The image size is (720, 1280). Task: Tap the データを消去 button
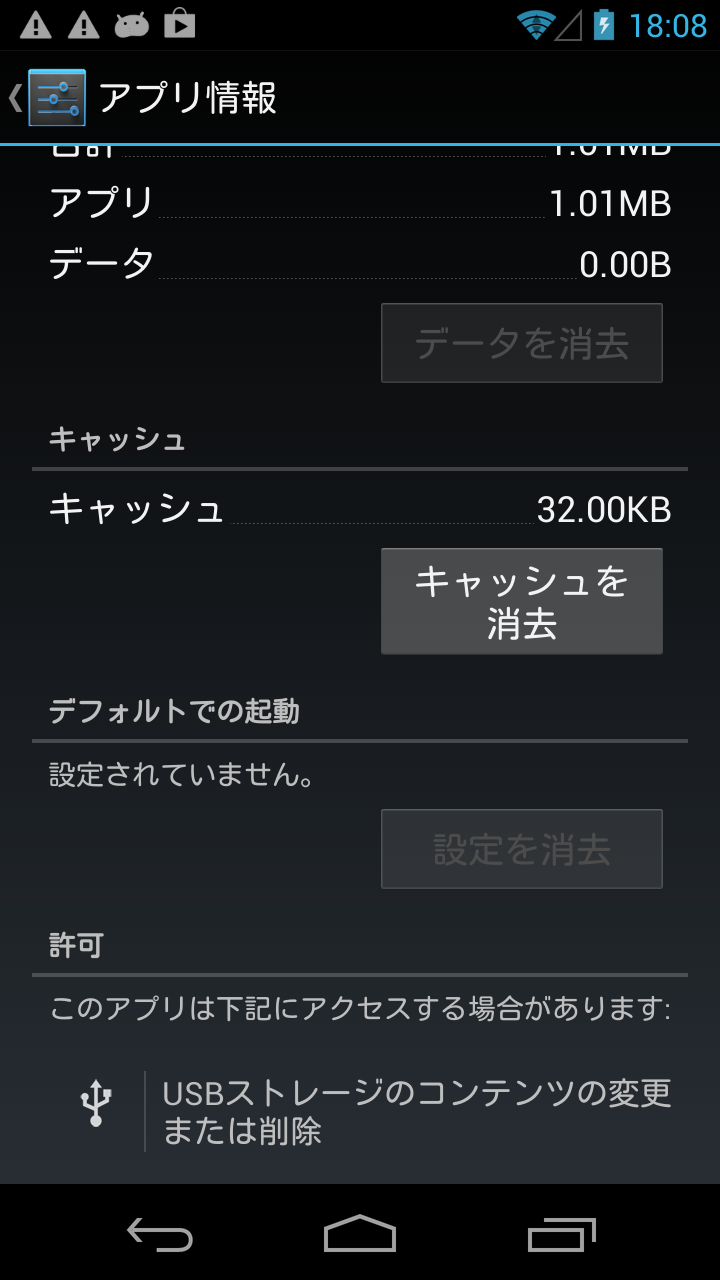(x=521, y=343)
